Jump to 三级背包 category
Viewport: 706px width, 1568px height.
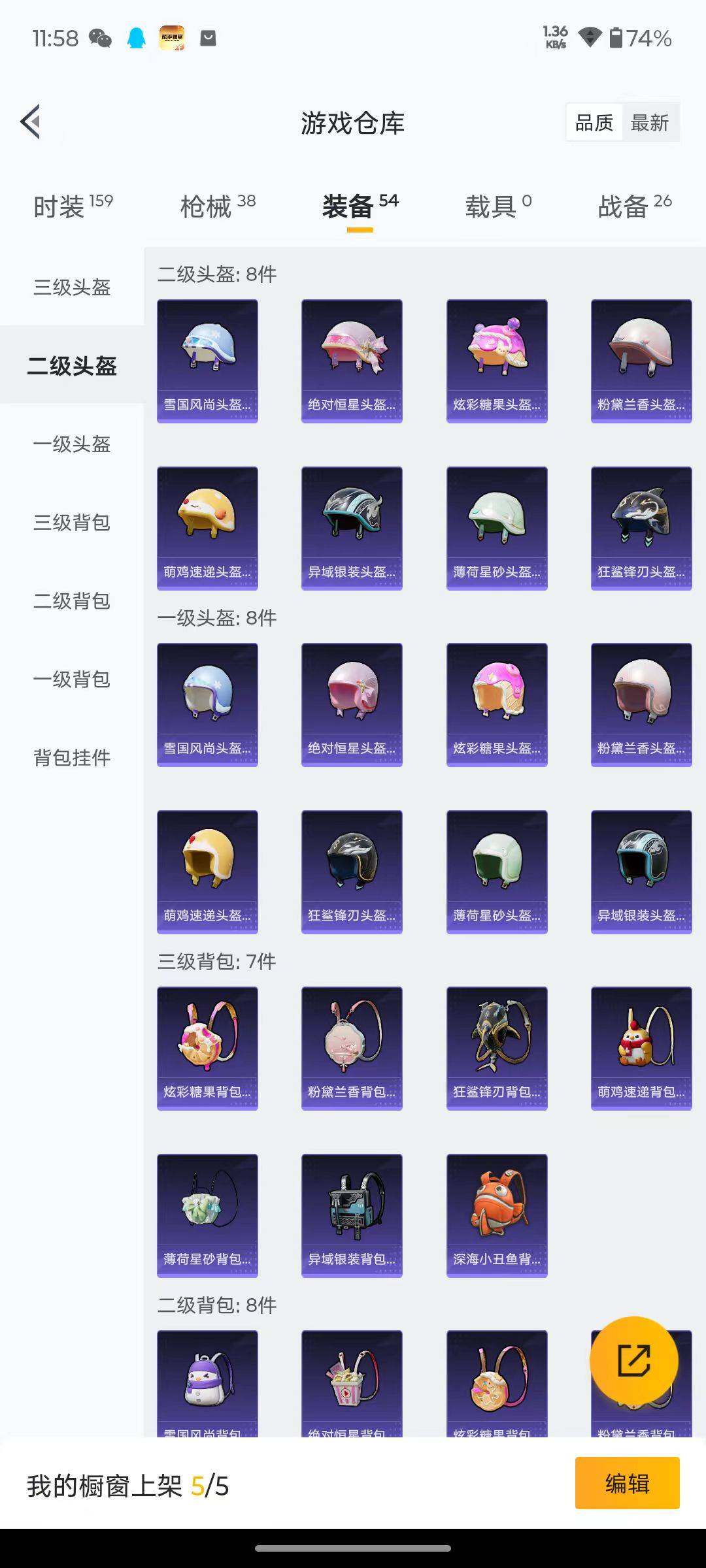72,523
